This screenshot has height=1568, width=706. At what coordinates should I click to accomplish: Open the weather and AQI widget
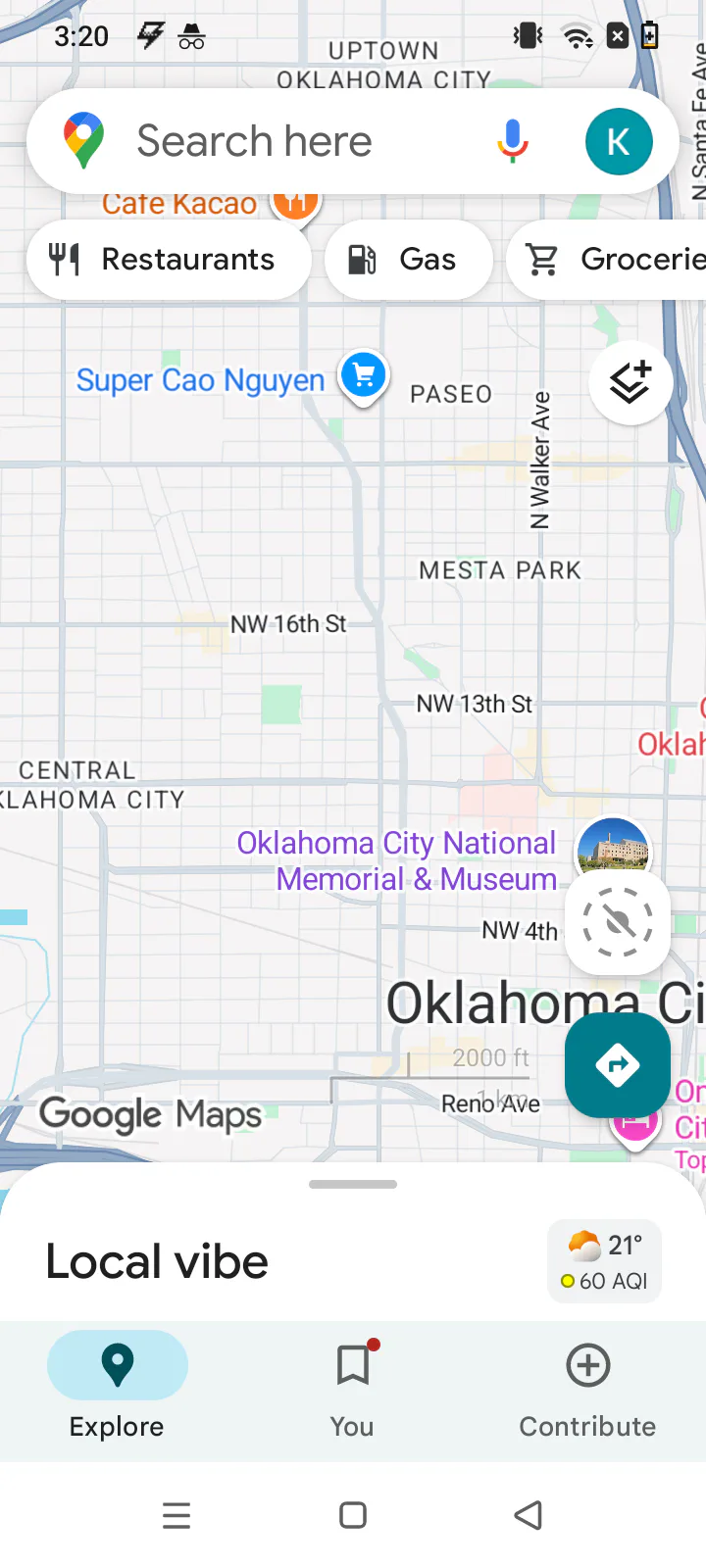tap(604, 1261)
